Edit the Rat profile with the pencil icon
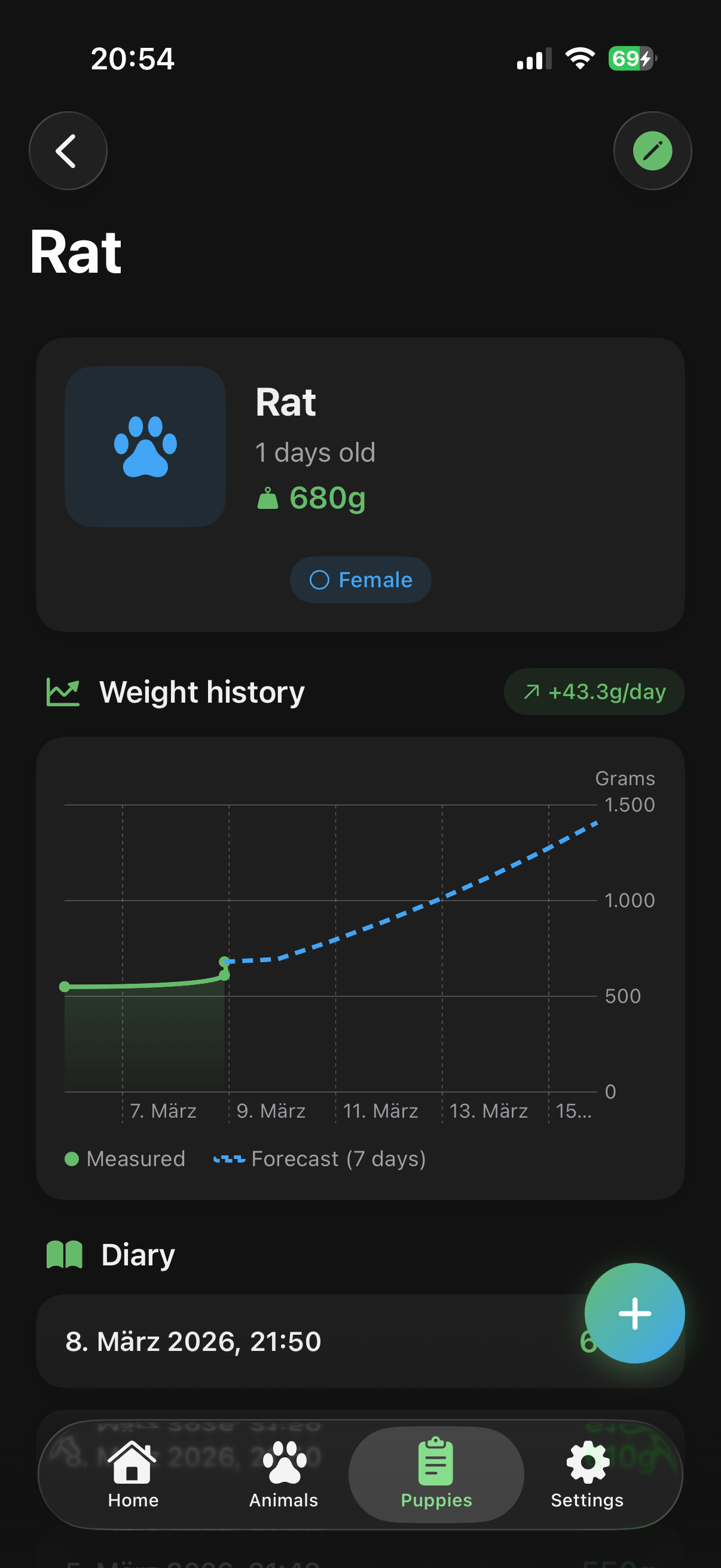Viewport: 721px width, 1568px height. click(652, 150)
